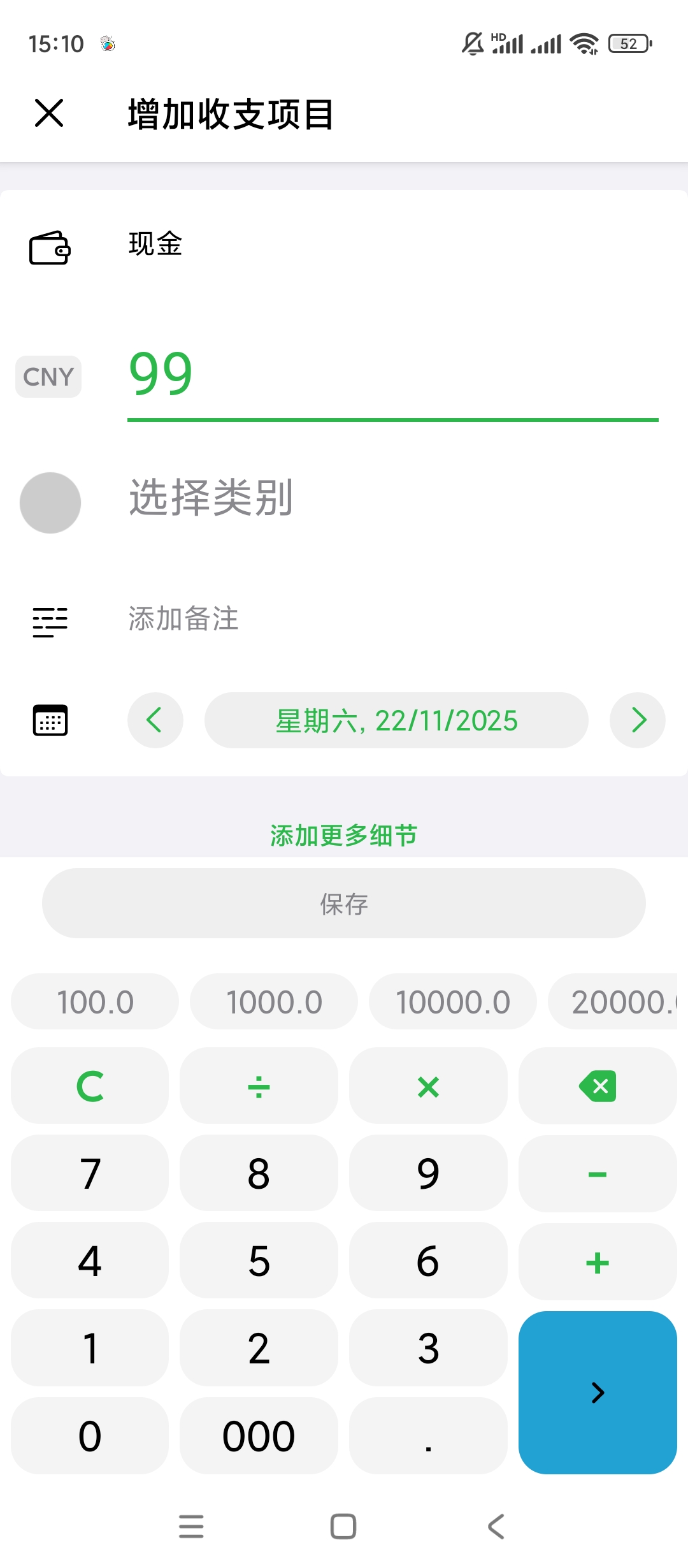
Task: Change the CNY currency
Action: click(x=48, y=377)
